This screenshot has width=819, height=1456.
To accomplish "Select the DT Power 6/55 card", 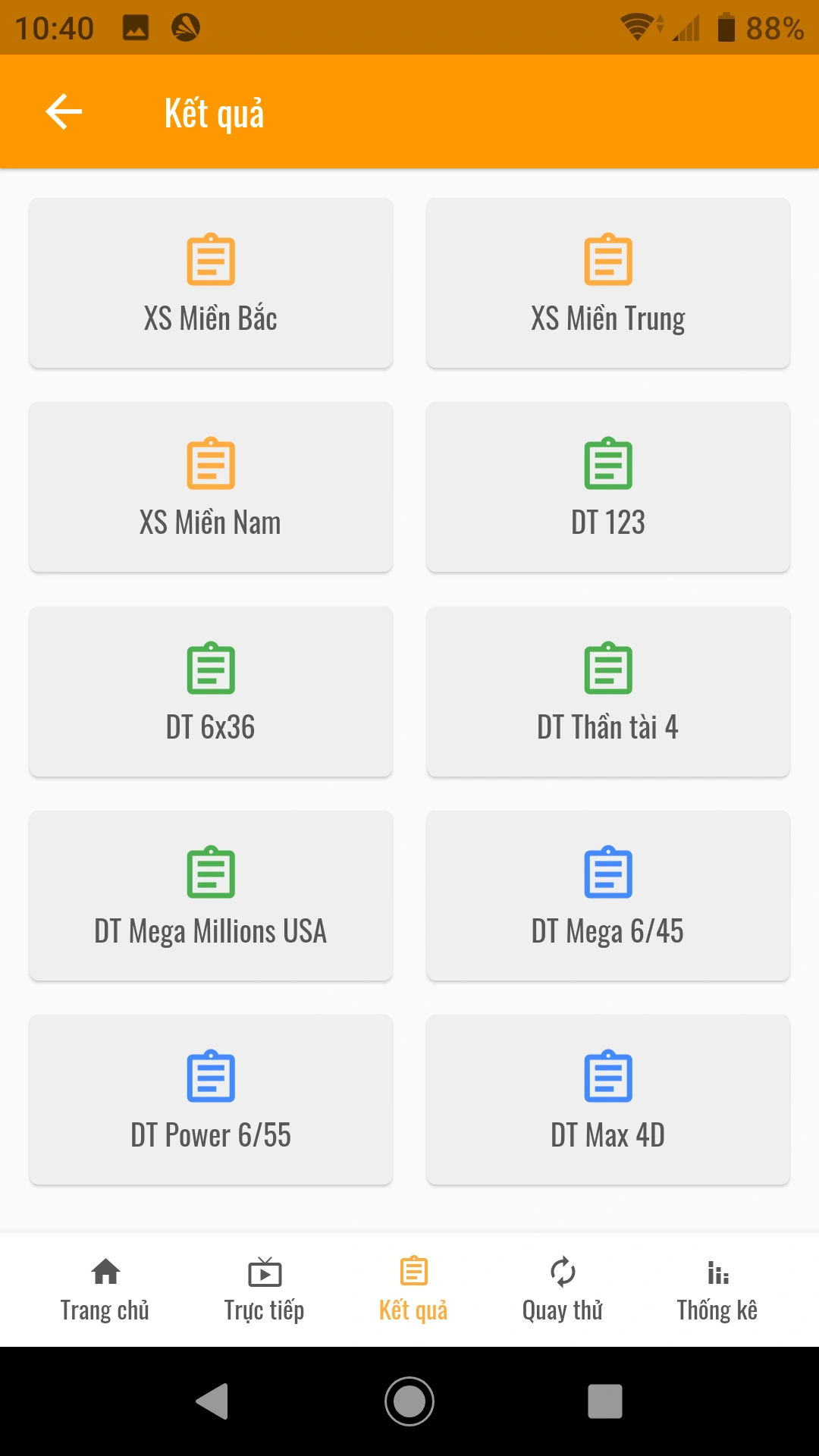I will tap(211, 1100).
